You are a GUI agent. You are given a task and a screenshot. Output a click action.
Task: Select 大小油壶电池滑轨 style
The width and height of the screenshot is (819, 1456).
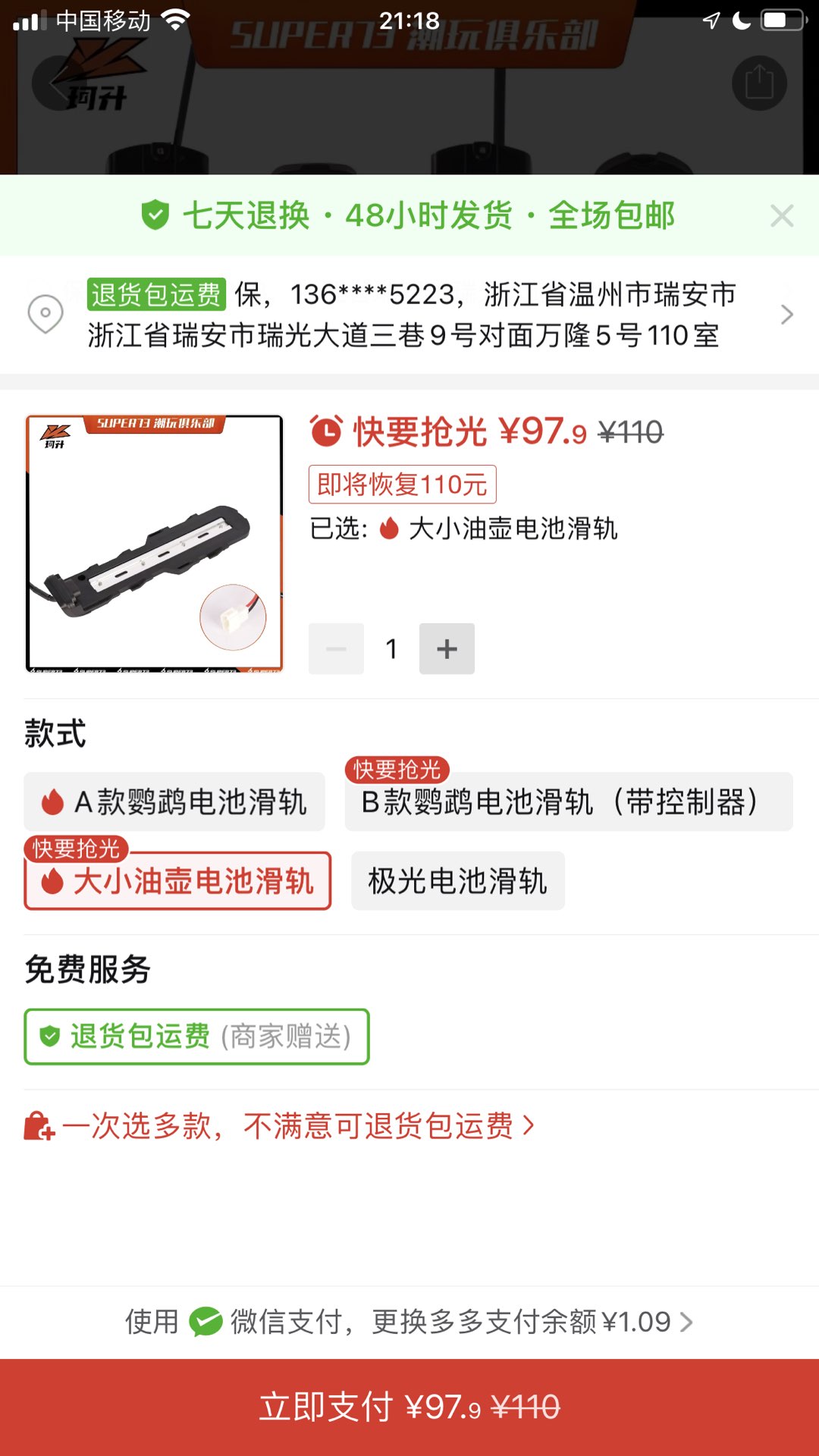click(x=178, y=881)
